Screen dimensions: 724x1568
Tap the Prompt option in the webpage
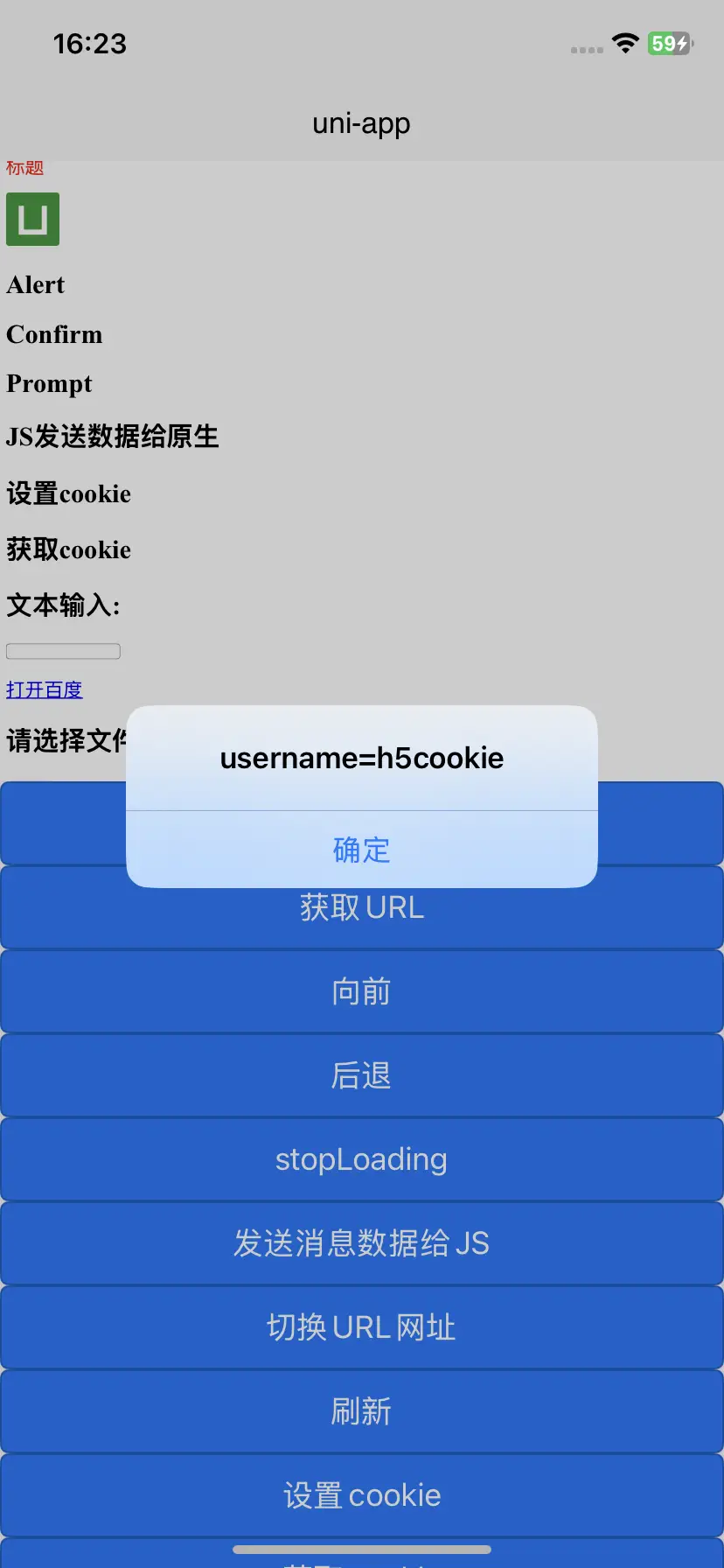pyautogui.click(x=49, y=384)
